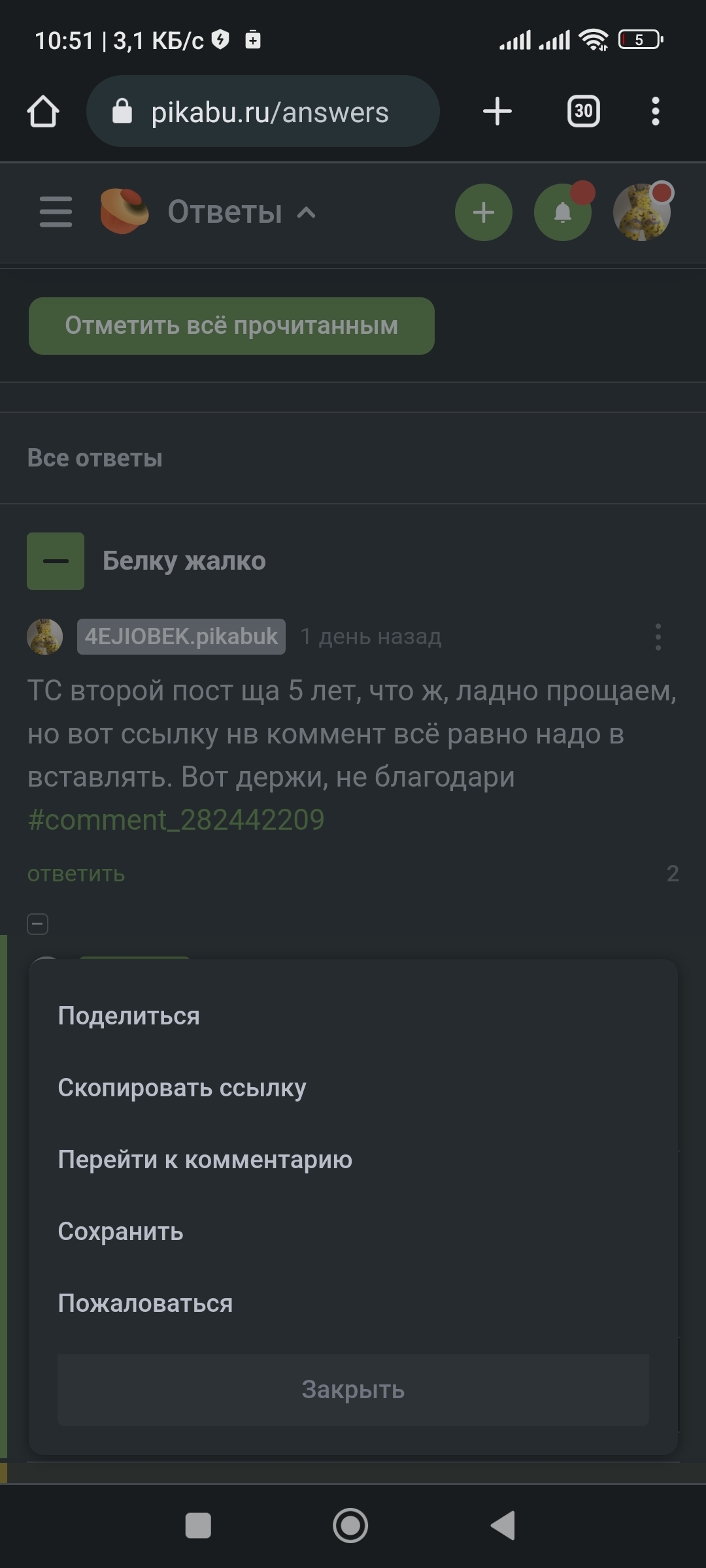Screen dimensions: 706x1568
Task: Select Поделиться from the popup menu
Action: coord(129,1016)
